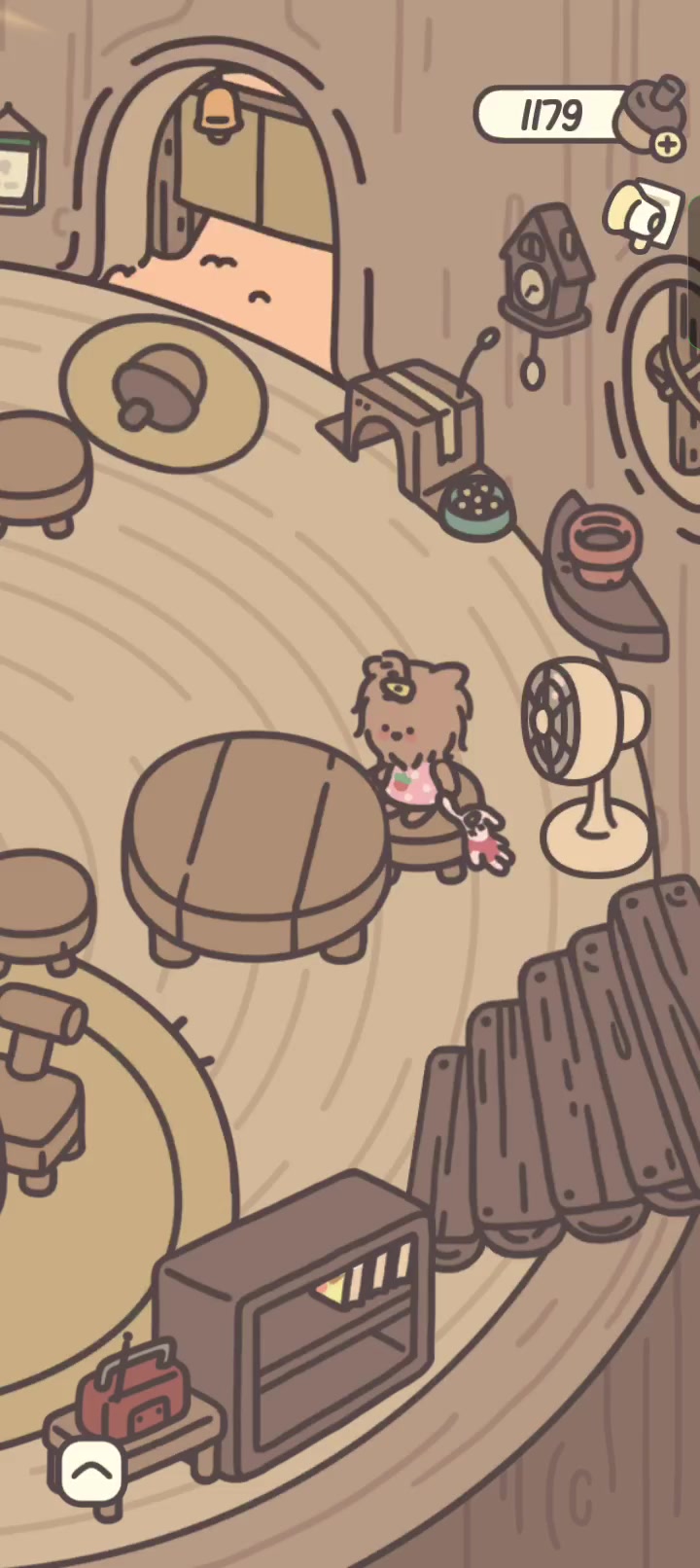Add more acorns with the plus button
The height and width of the screenshot is (1568, 700).
668,146
